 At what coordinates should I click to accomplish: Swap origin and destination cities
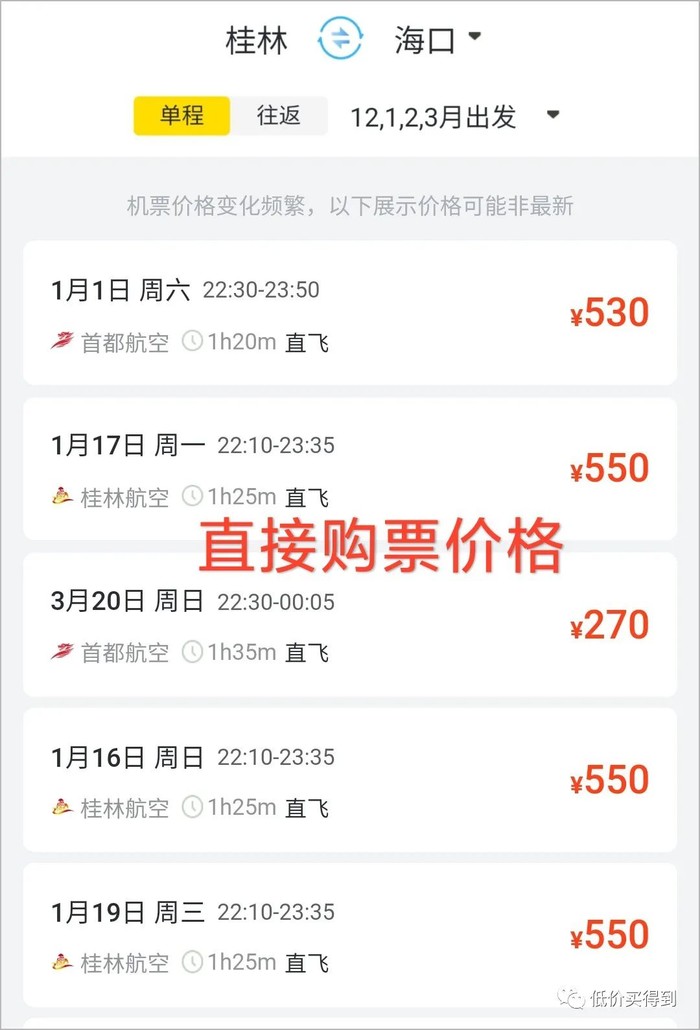[x=340, y=40]
